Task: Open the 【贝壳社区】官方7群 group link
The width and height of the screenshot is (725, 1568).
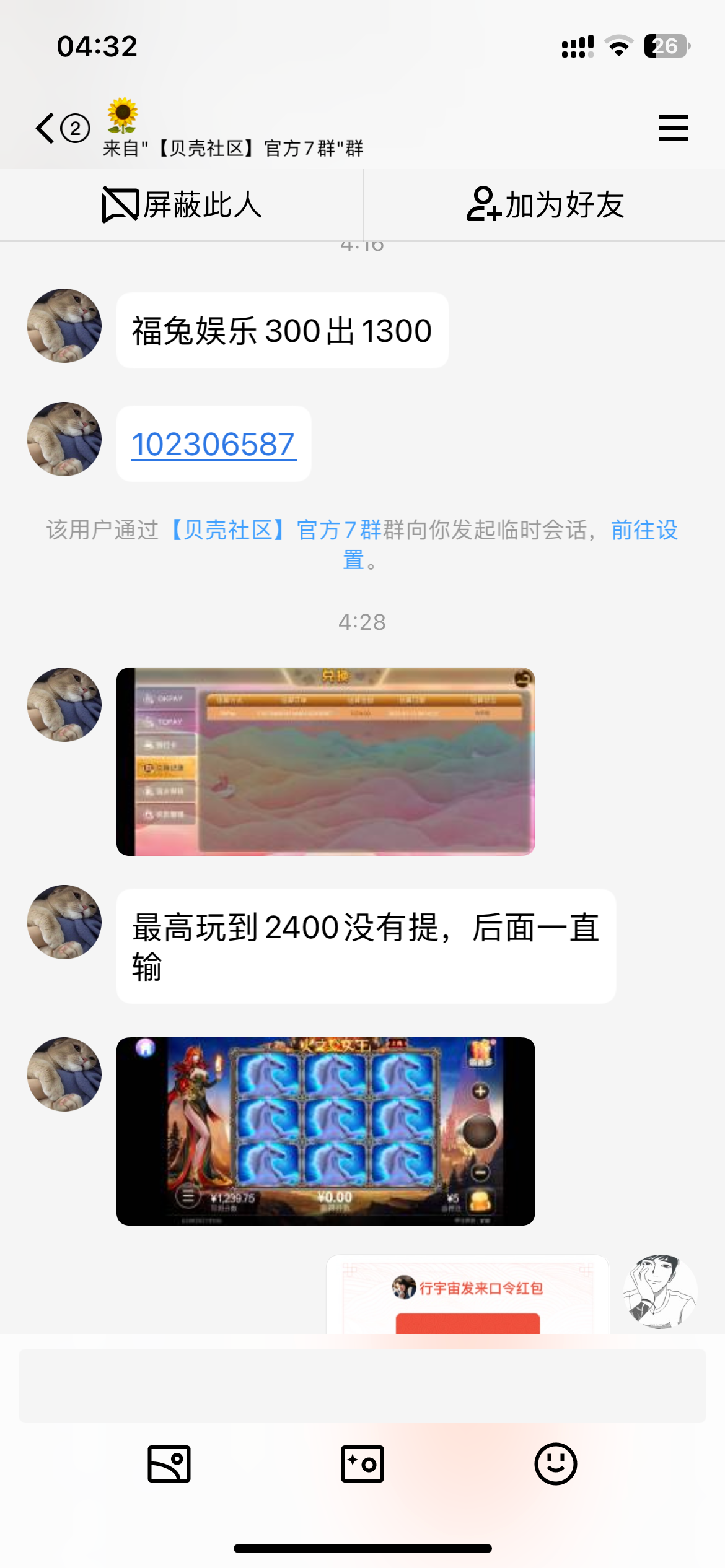Action: (275, 530)
